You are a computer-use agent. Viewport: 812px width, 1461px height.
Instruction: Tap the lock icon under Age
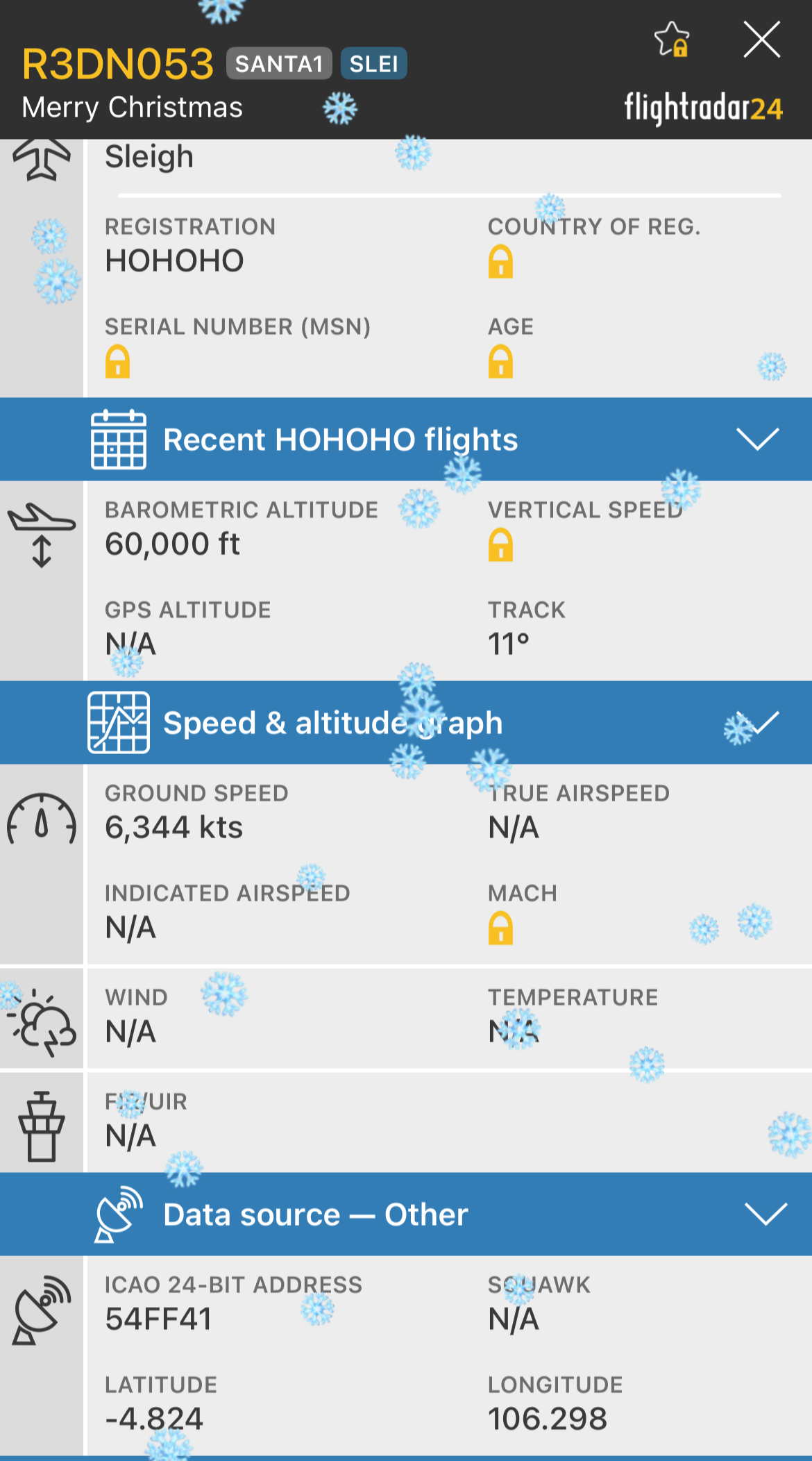tap(500, 361)
